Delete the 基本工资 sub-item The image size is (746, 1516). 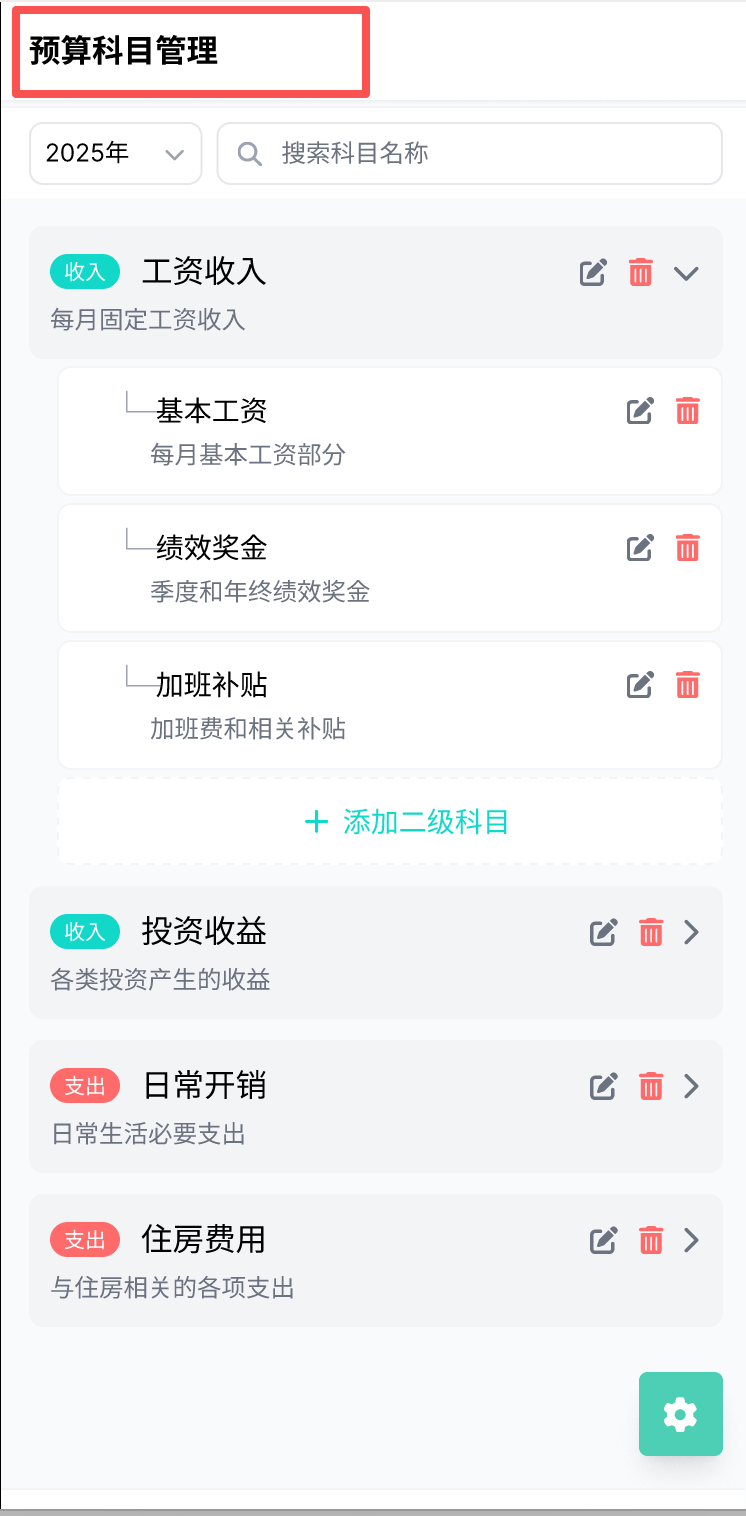(688, 411)
